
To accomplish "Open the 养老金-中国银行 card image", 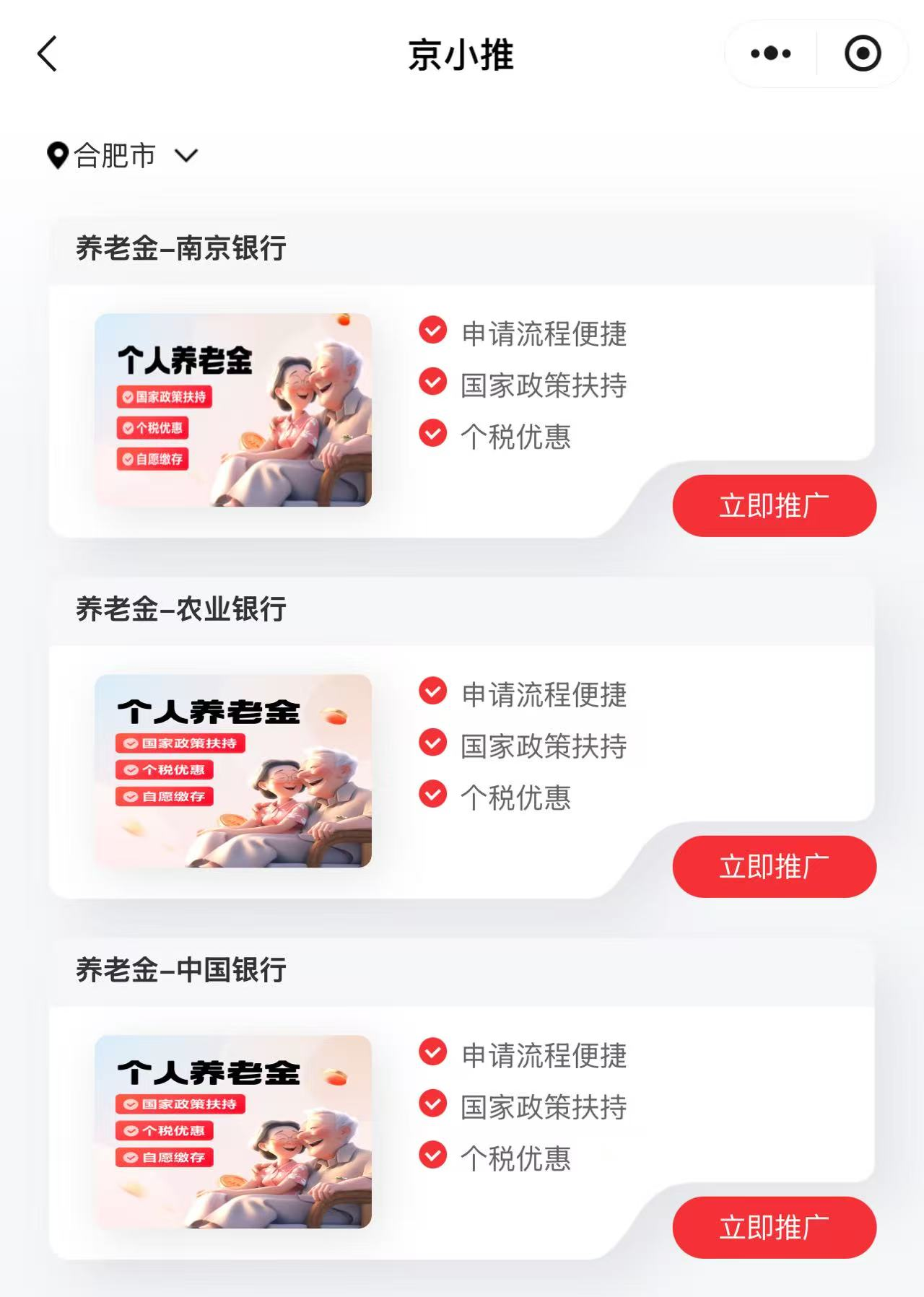I will tap(233, 1132).
